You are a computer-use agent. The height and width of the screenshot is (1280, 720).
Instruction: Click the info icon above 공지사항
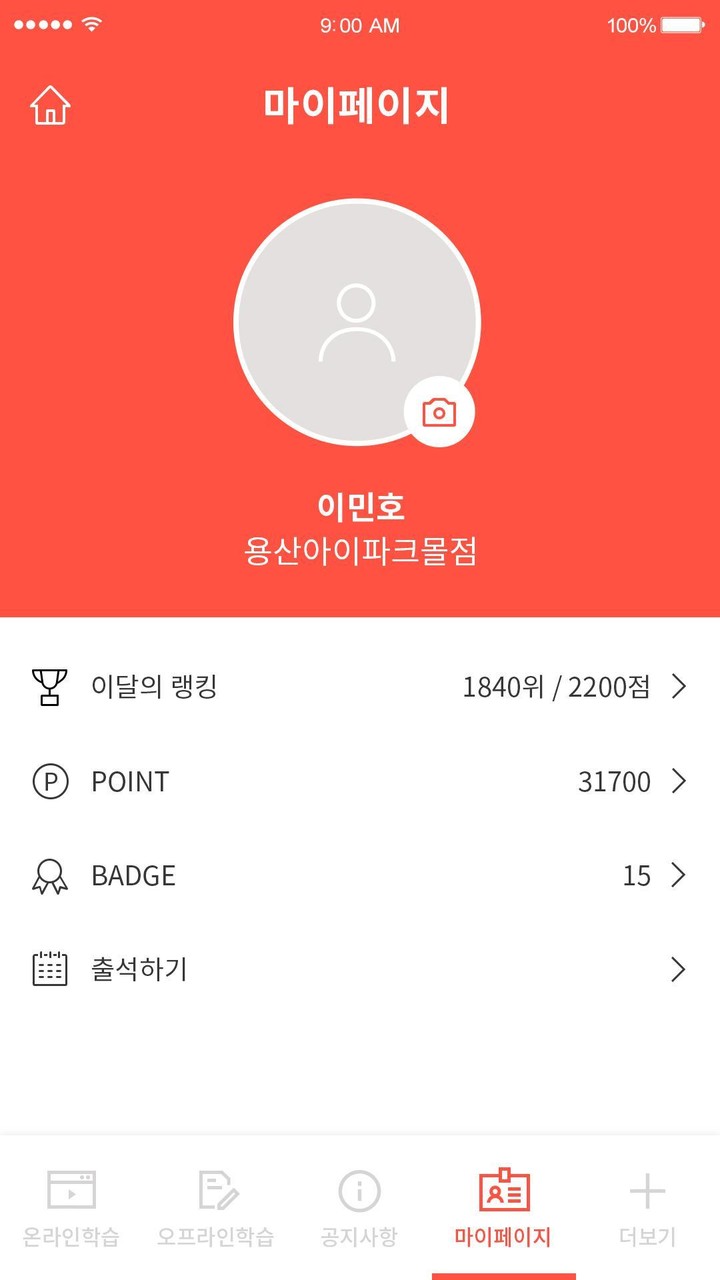pos(360,1192)
